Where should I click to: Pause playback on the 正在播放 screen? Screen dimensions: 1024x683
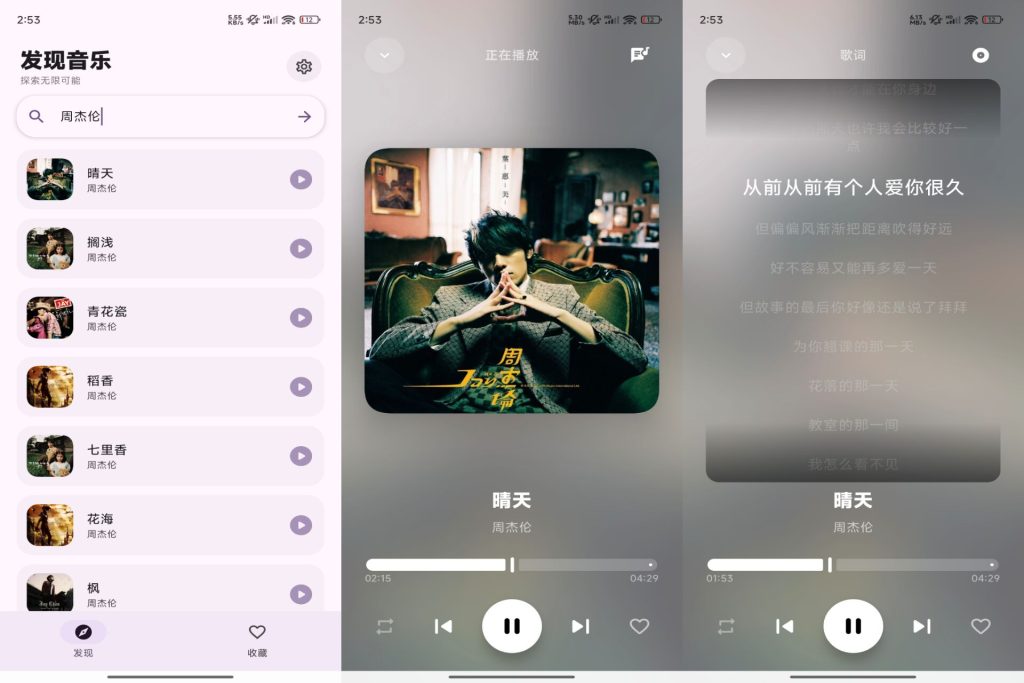tap(512, 626)
